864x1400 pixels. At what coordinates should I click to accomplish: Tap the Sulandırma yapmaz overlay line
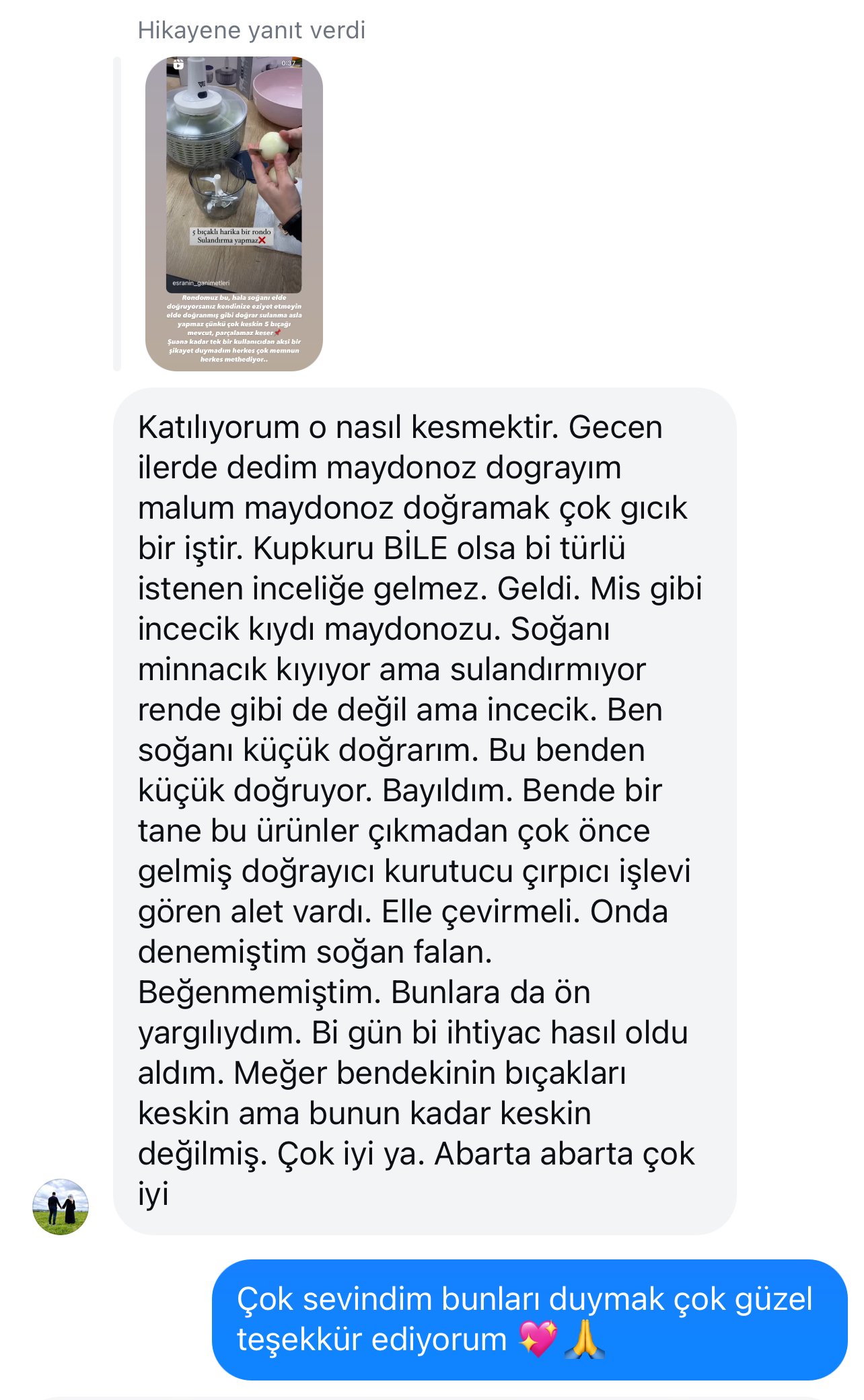(229, 240)
